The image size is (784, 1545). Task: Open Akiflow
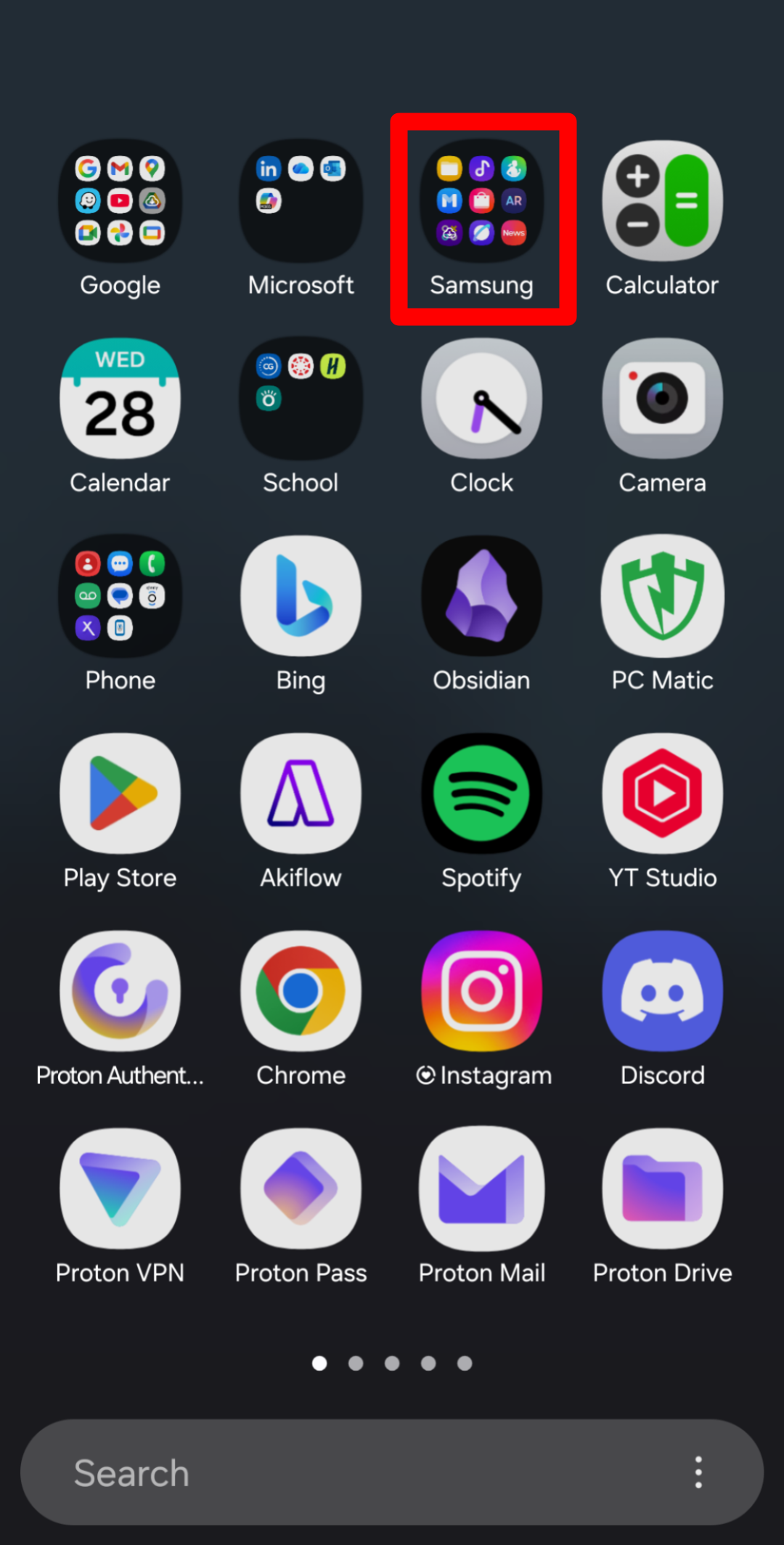point(301,792)
